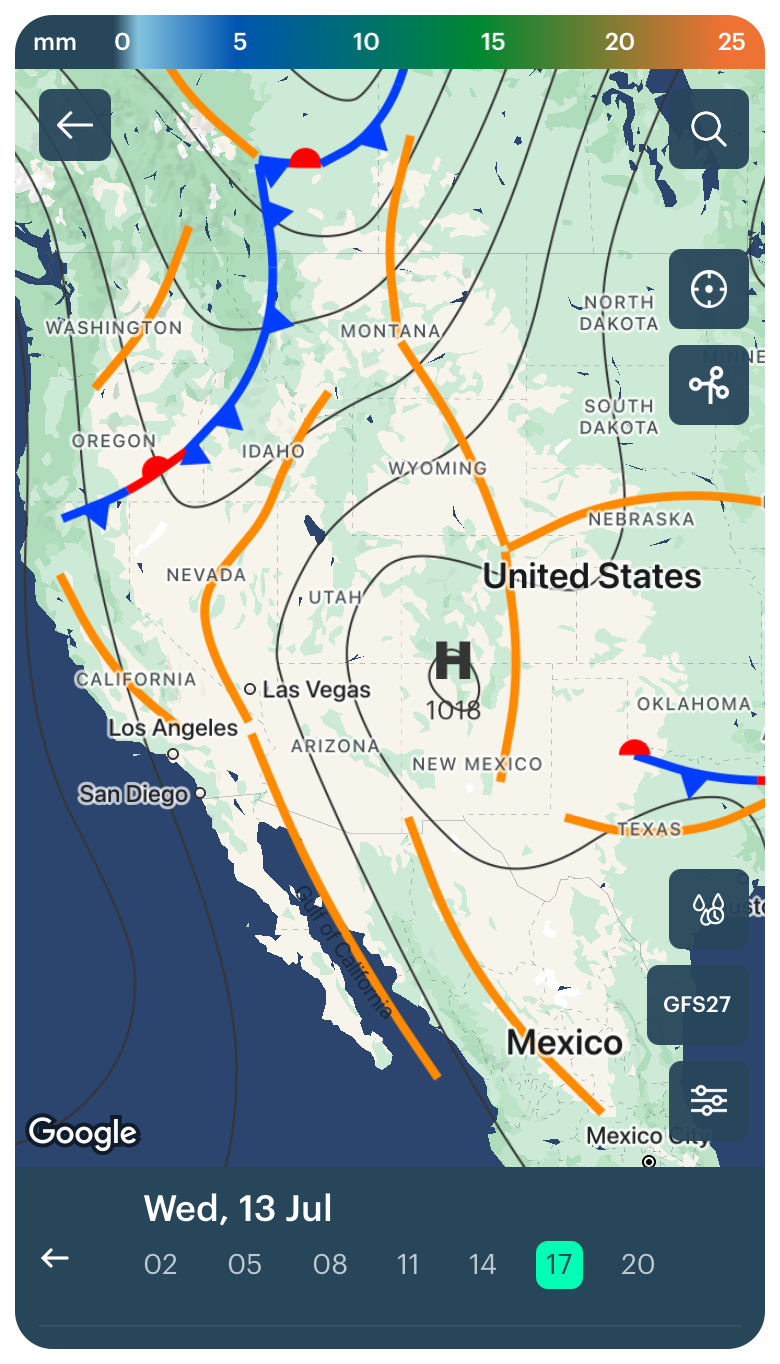Viewport: 780px width, 1364px height.
Task: Click the Google logo link
Action: (85, 1133)
